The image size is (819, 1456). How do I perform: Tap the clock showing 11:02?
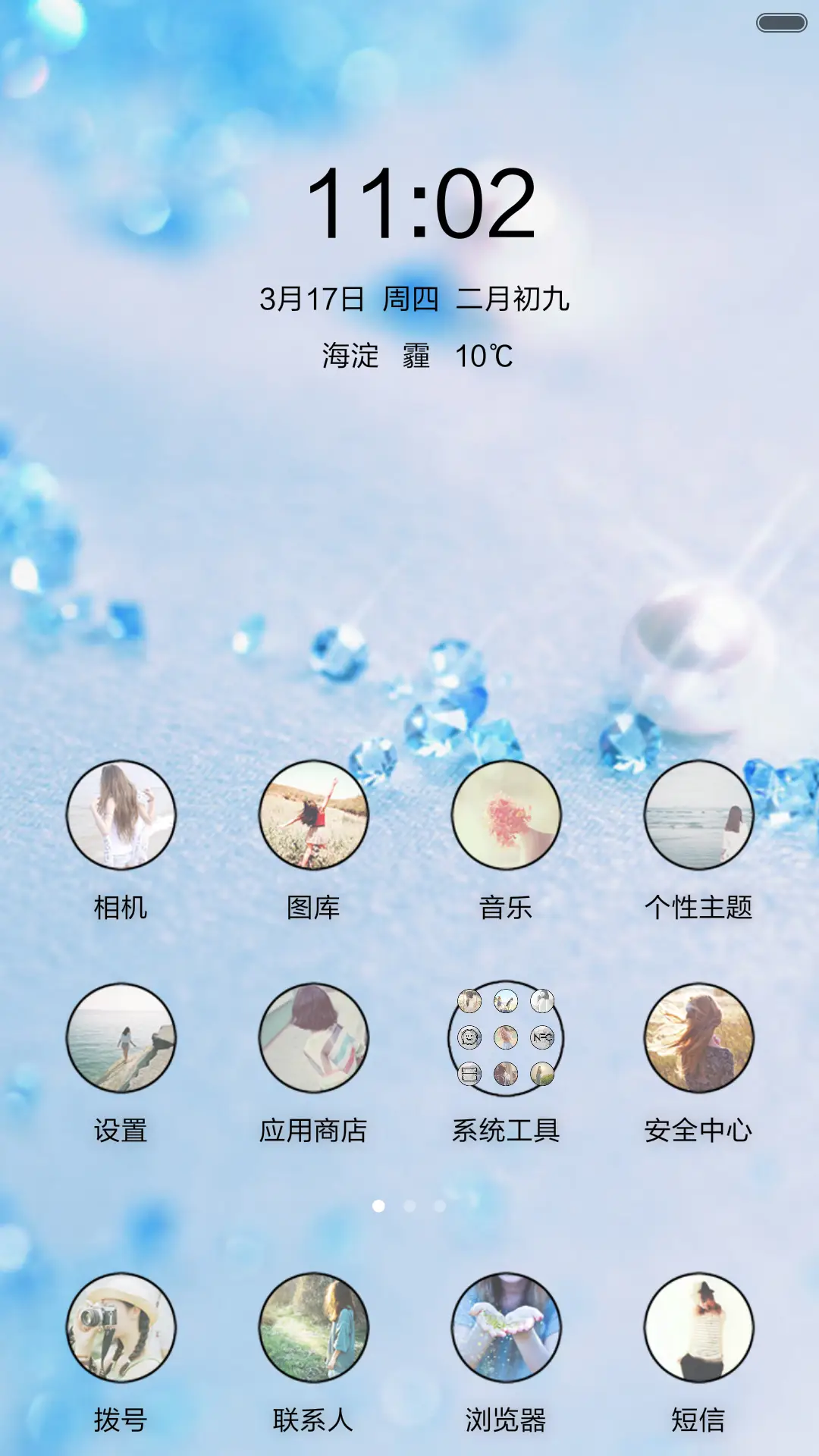(425, 205)
